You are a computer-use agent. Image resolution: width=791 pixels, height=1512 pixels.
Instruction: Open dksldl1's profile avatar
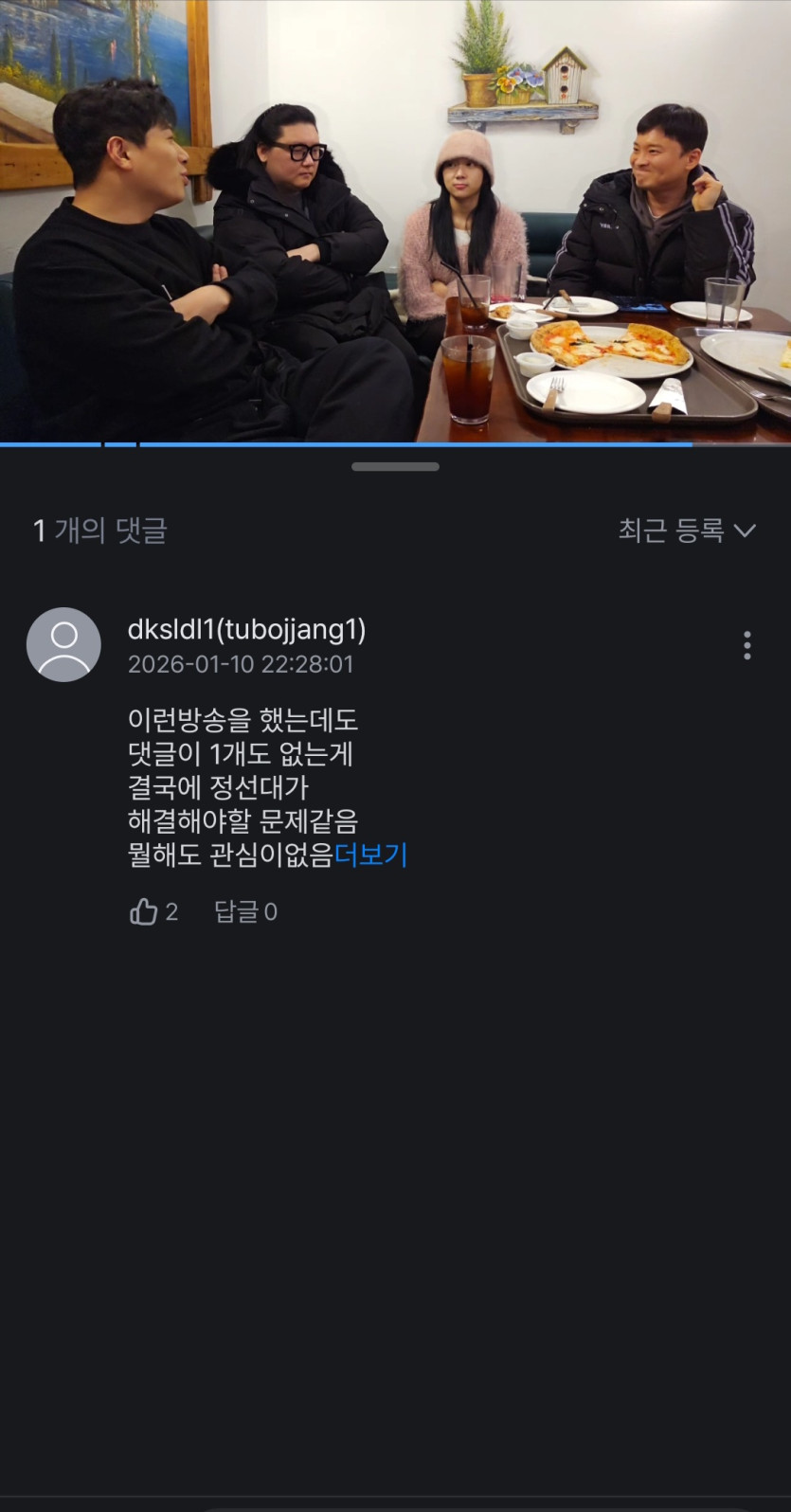click(63, 644)
